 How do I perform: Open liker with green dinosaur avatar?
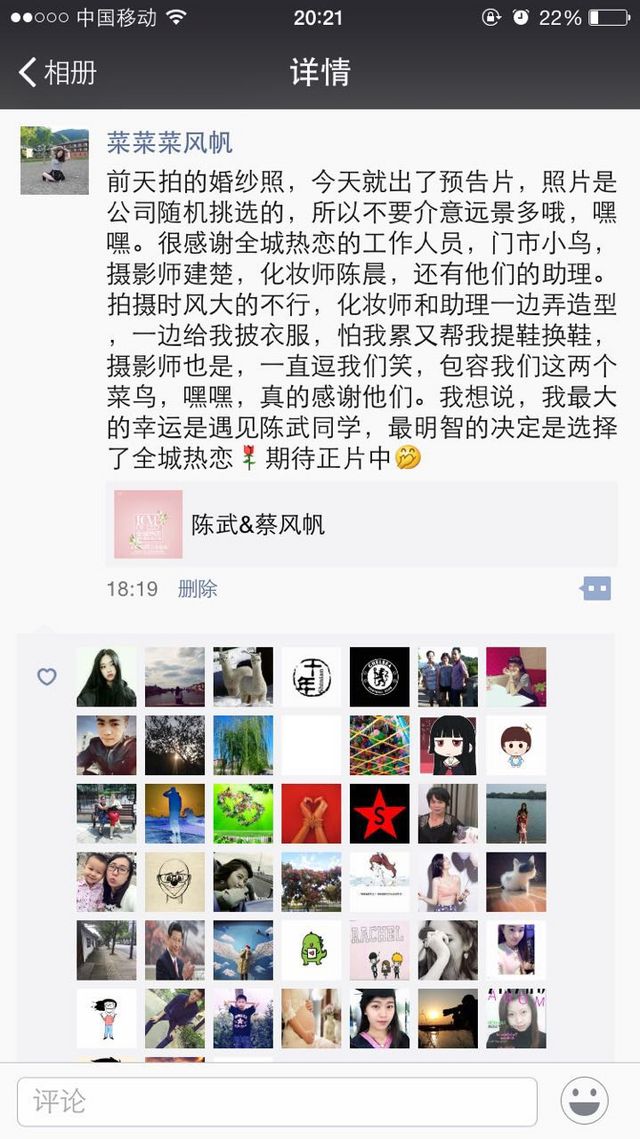(x=311, y=950)
